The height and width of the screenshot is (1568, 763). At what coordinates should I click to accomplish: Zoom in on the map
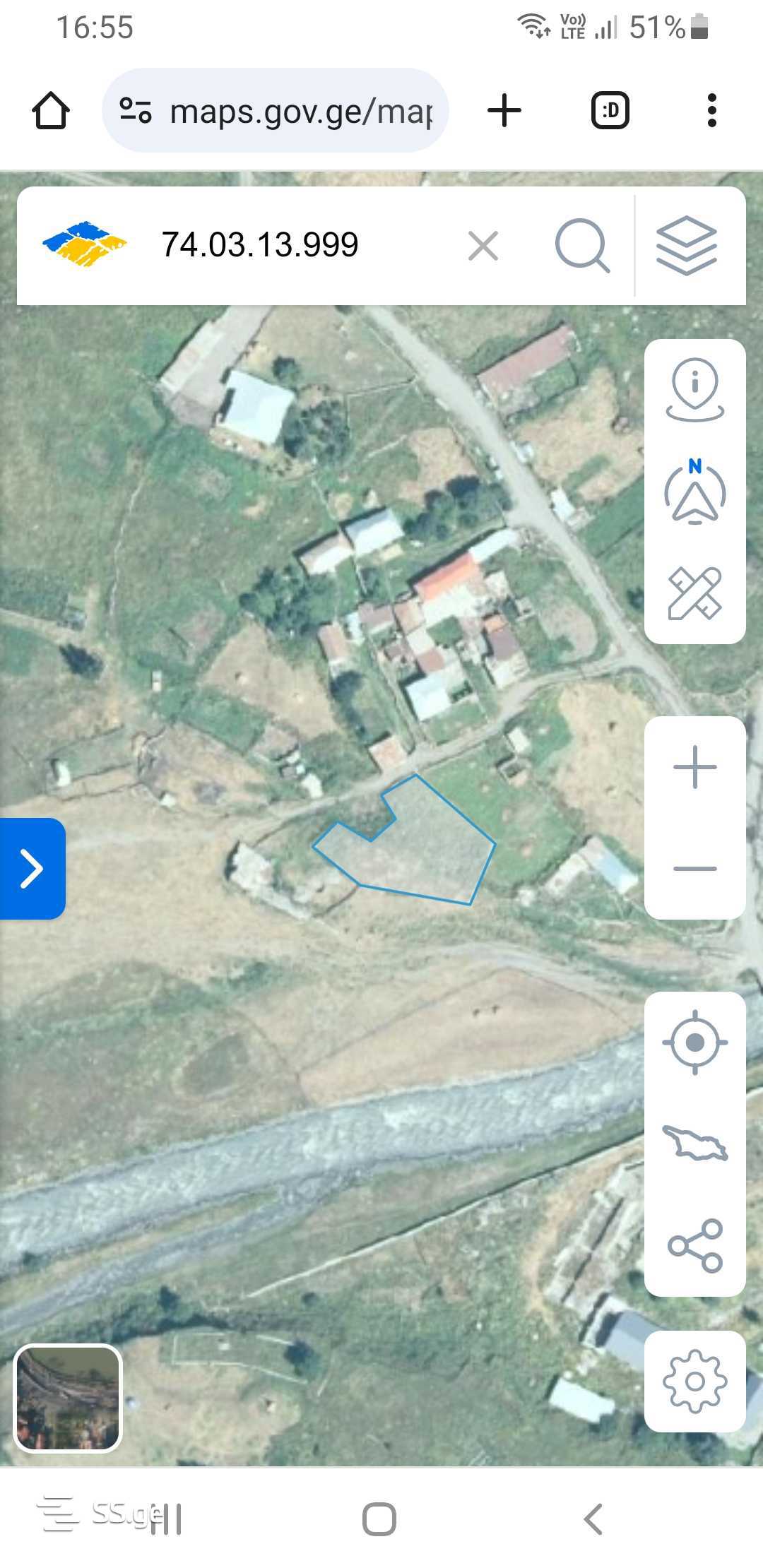pos(695,767)
